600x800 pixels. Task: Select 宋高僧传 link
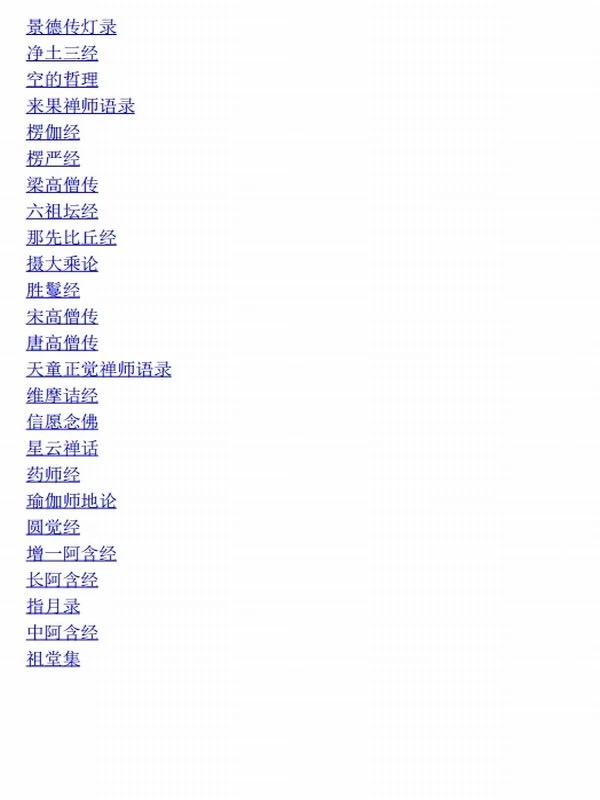click(x=62, y=317)
